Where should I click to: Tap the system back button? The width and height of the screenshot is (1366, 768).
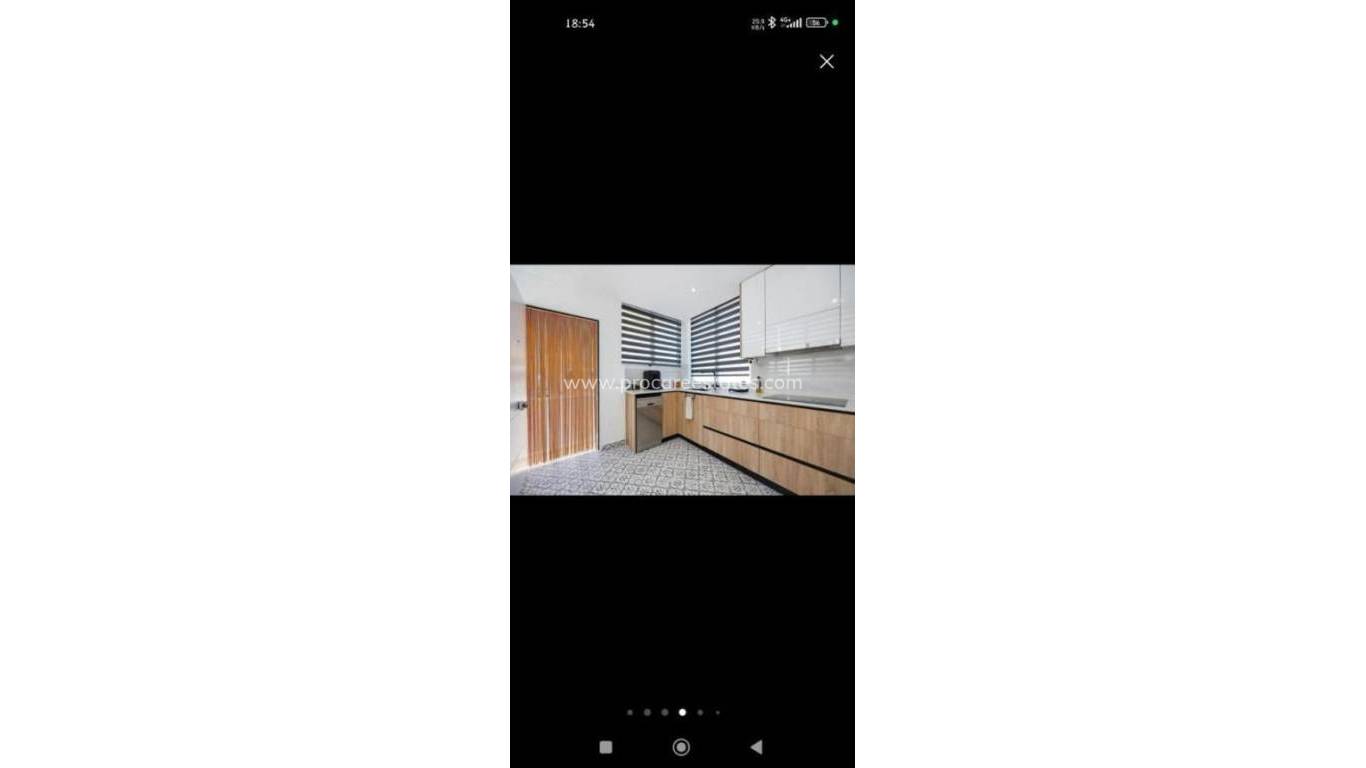(756, 747)
